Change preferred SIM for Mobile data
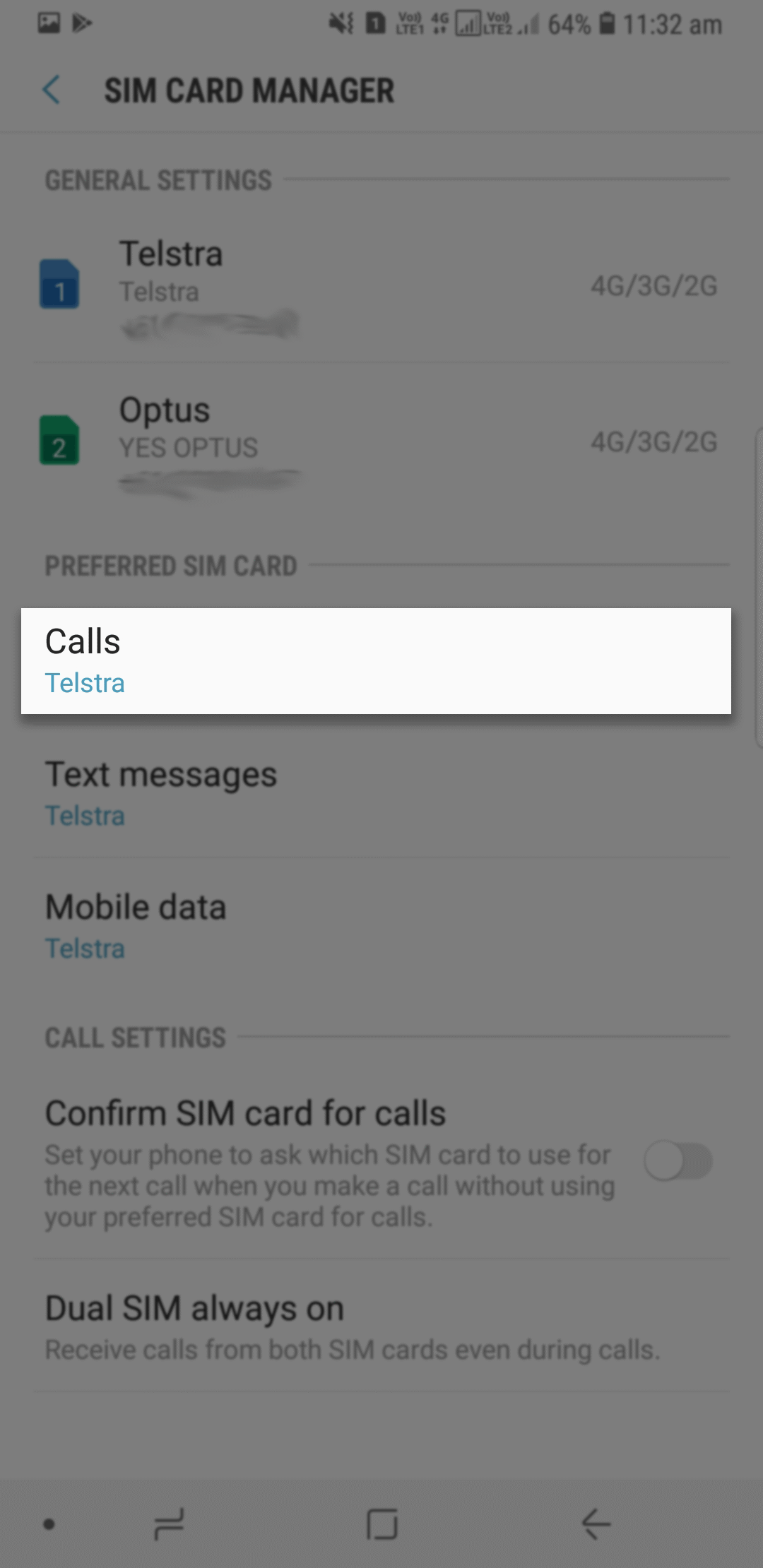 coord(381,925)
